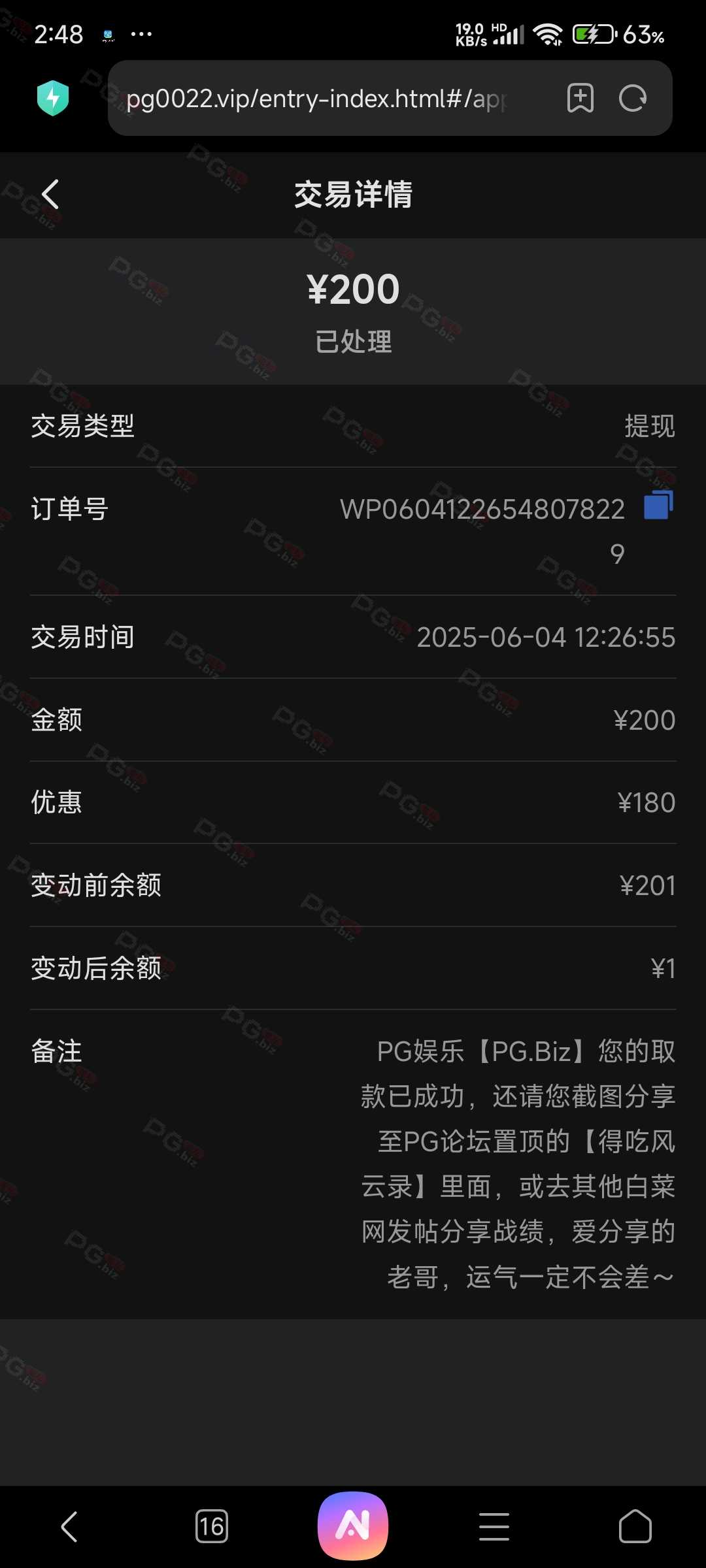Go to the browser home page
Viewport: 706px width, 1568px height.
[x=635, y=1527]
